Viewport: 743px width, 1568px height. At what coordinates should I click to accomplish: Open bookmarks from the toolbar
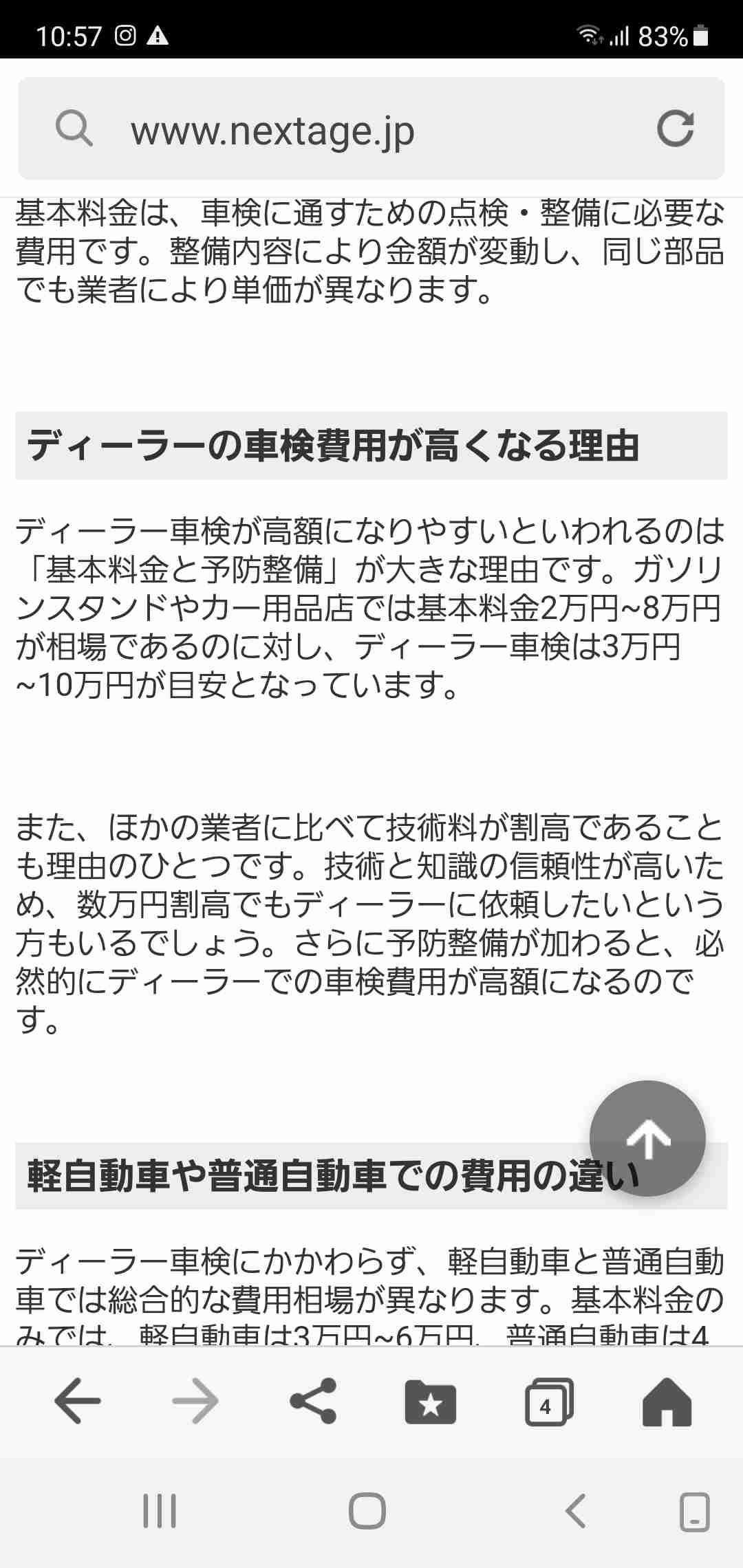[x=431, y=1401]
